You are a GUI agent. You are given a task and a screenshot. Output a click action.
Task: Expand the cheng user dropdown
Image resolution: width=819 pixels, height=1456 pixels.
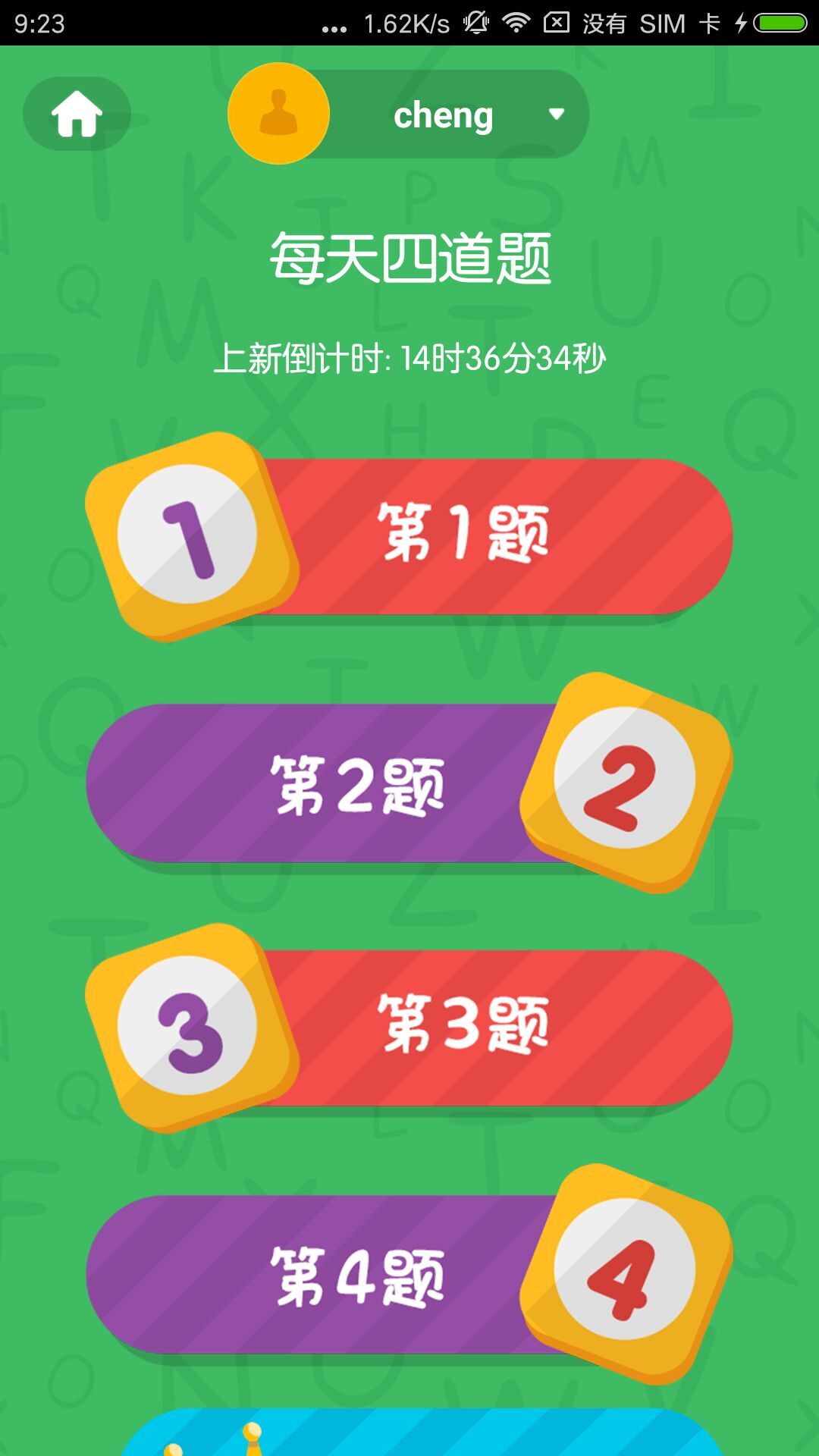556,115
